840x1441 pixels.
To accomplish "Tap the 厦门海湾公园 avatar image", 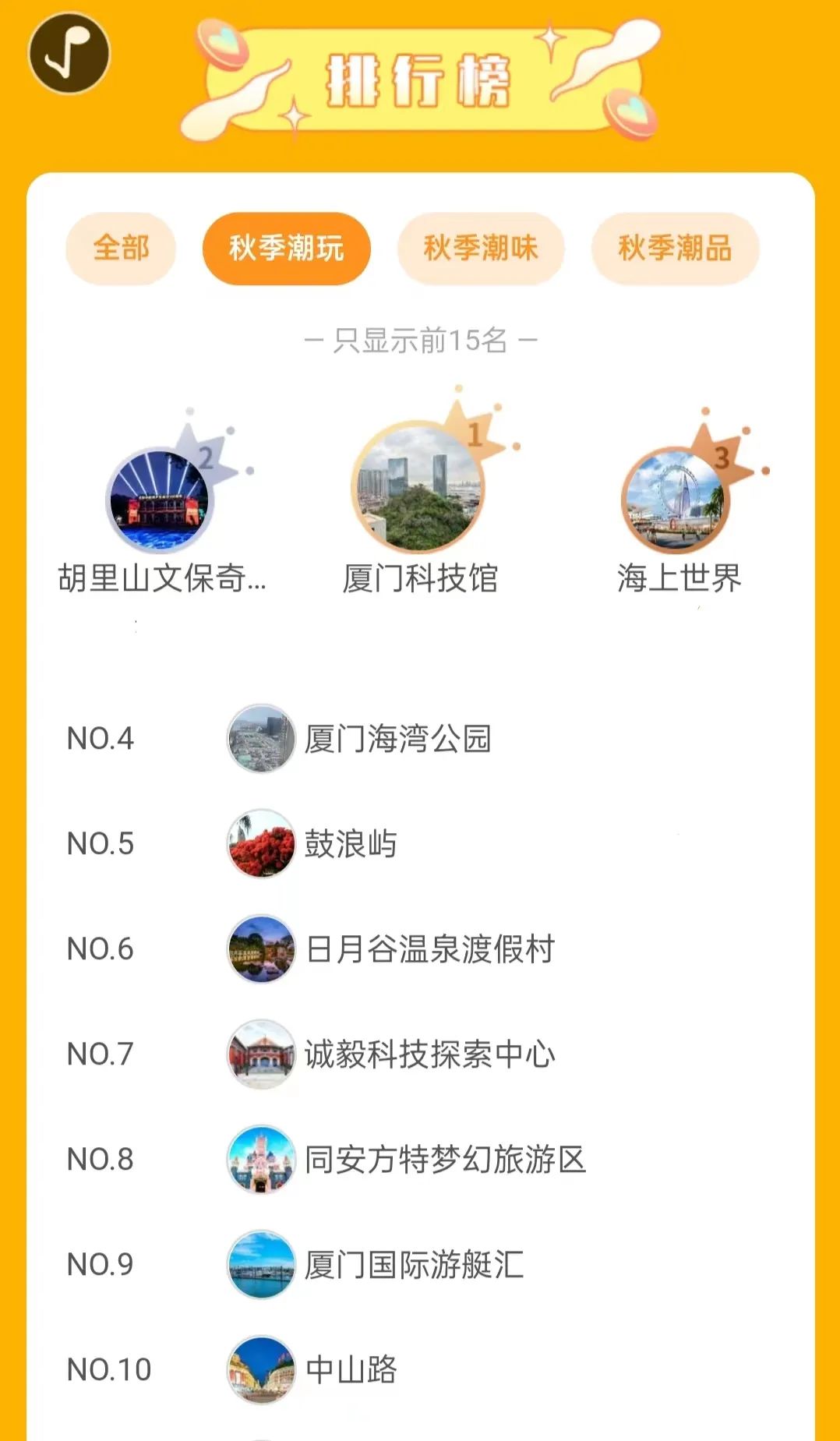I will (261, 740).
